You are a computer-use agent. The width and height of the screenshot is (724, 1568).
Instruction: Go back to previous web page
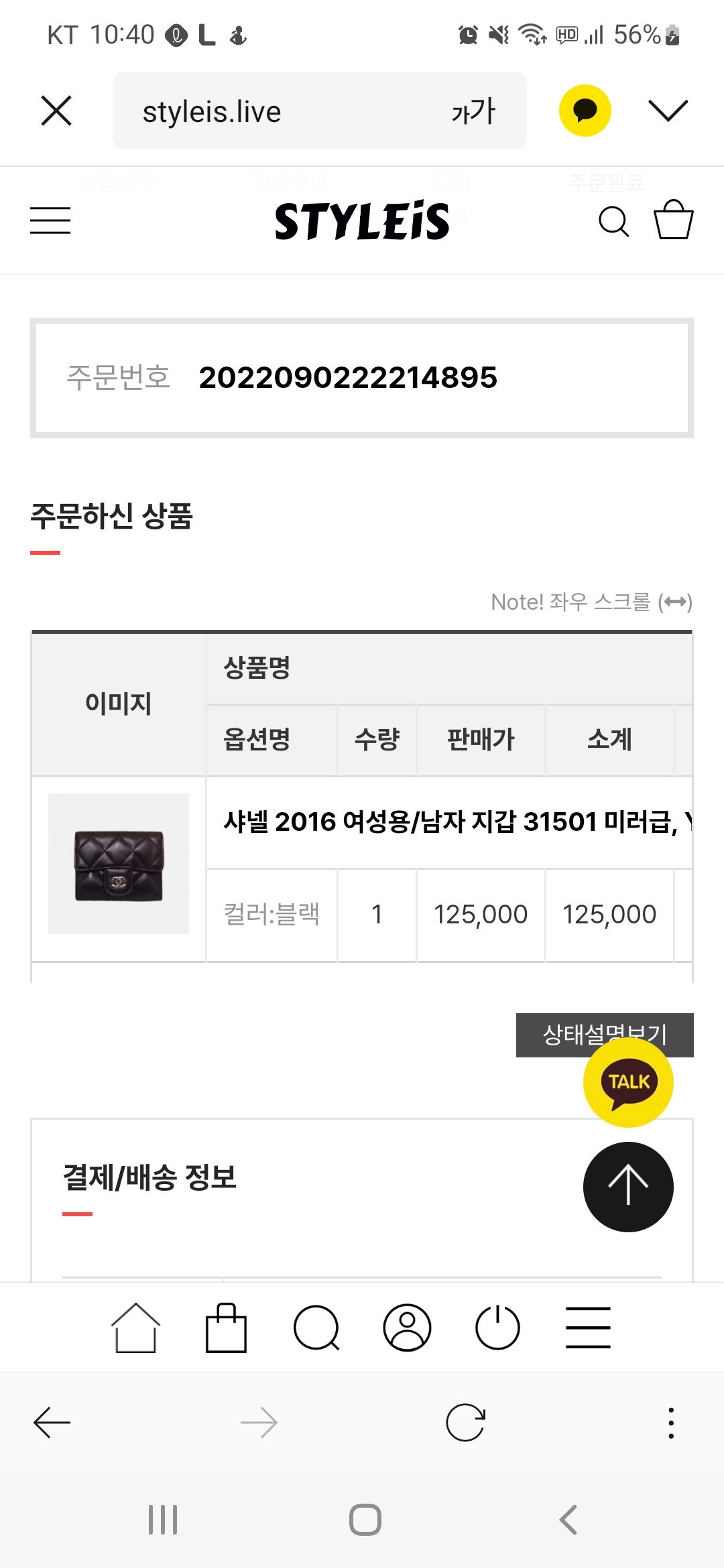tap(52, 1423)
